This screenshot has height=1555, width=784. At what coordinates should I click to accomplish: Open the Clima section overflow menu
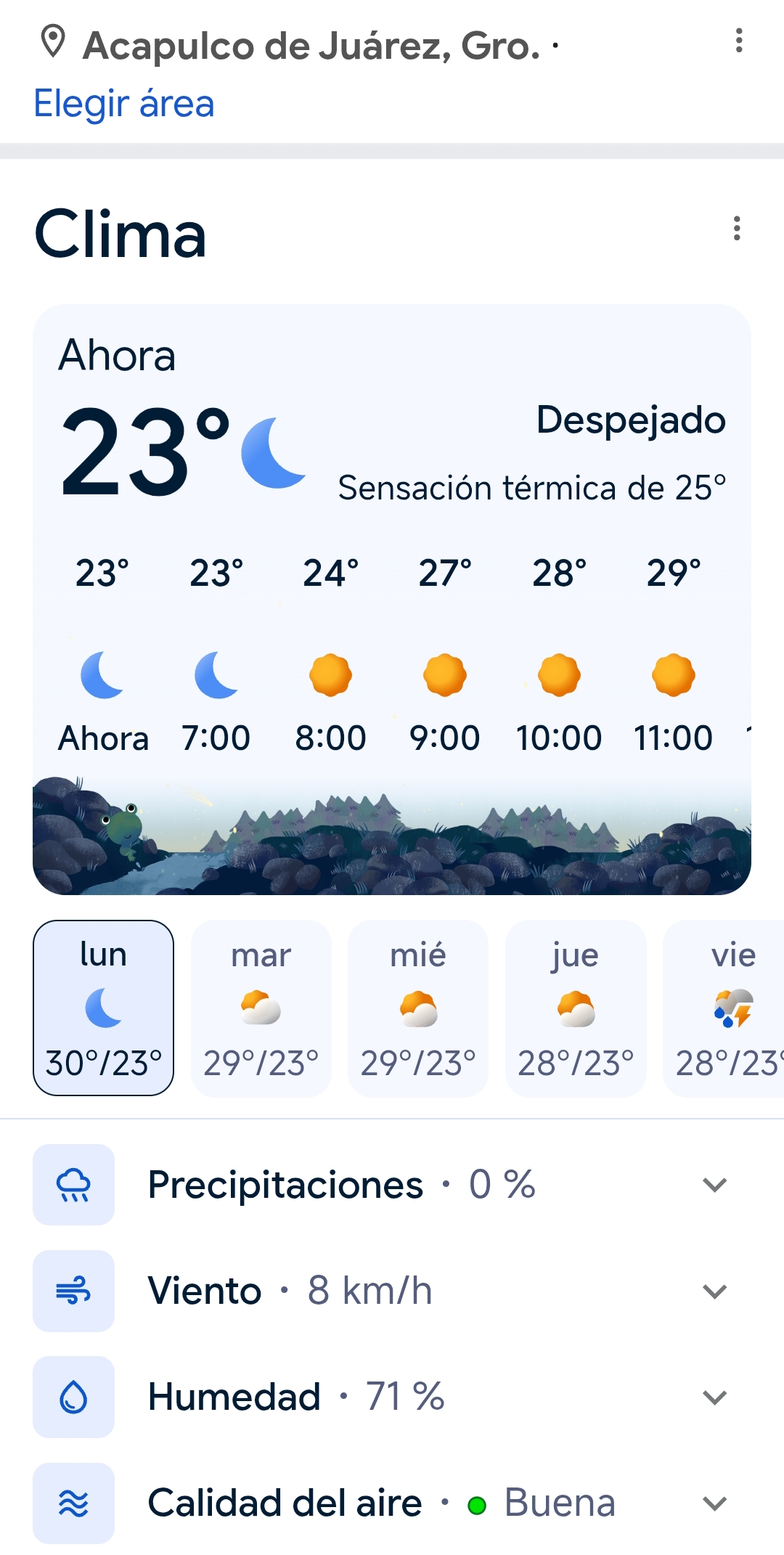(737, 228)
